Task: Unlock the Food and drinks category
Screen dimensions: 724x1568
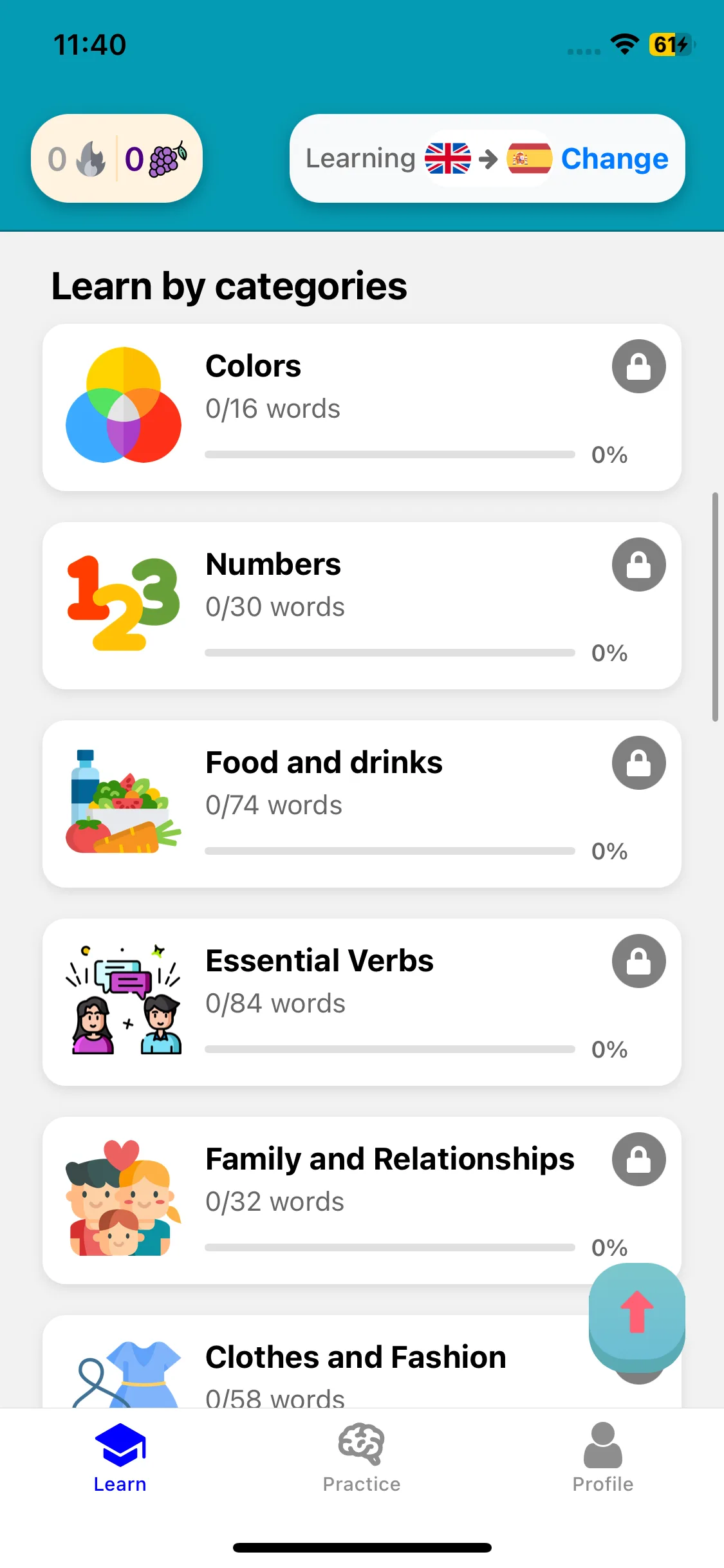Action: tap(638, 763)
